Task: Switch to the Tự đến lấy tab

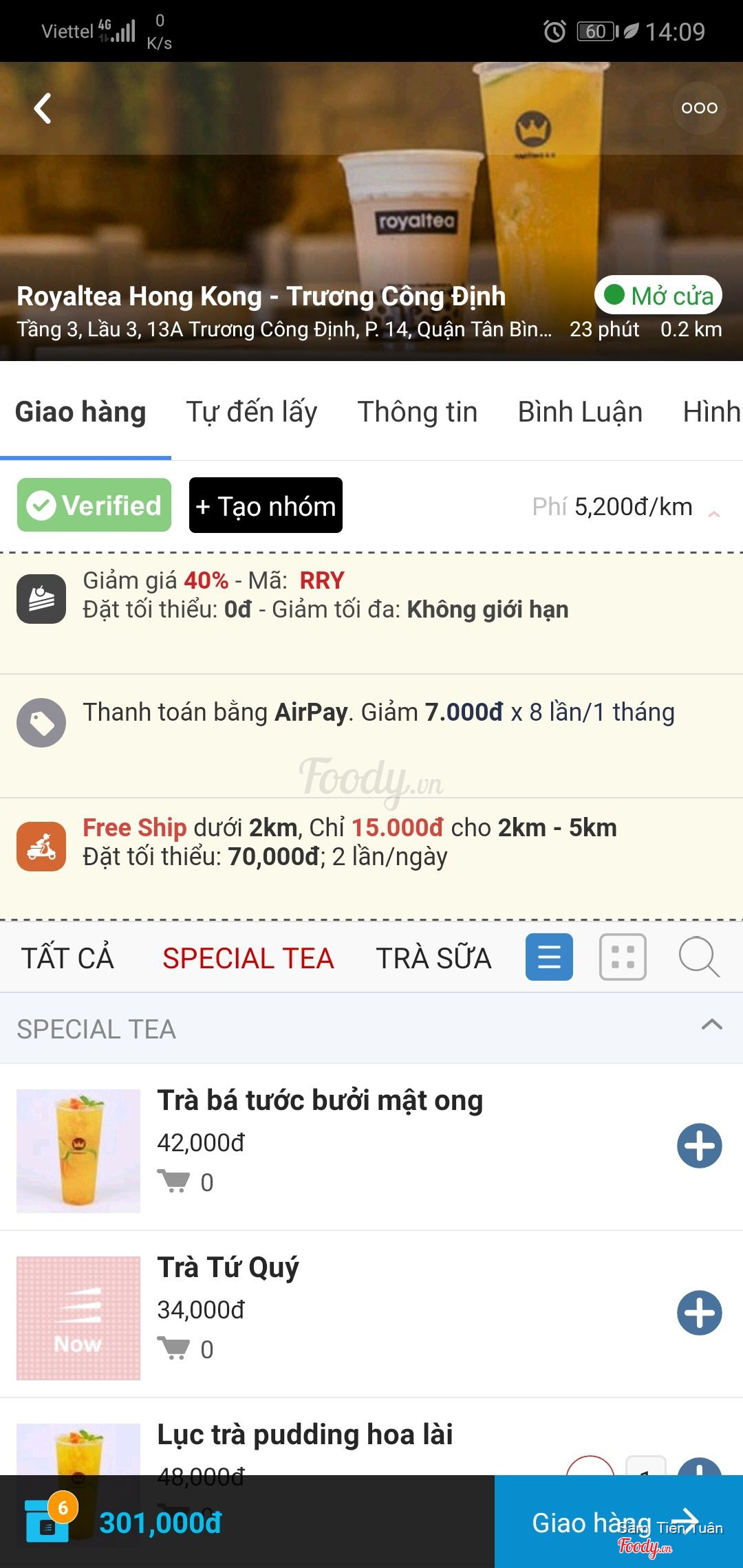Action: [x=251, y=412]
